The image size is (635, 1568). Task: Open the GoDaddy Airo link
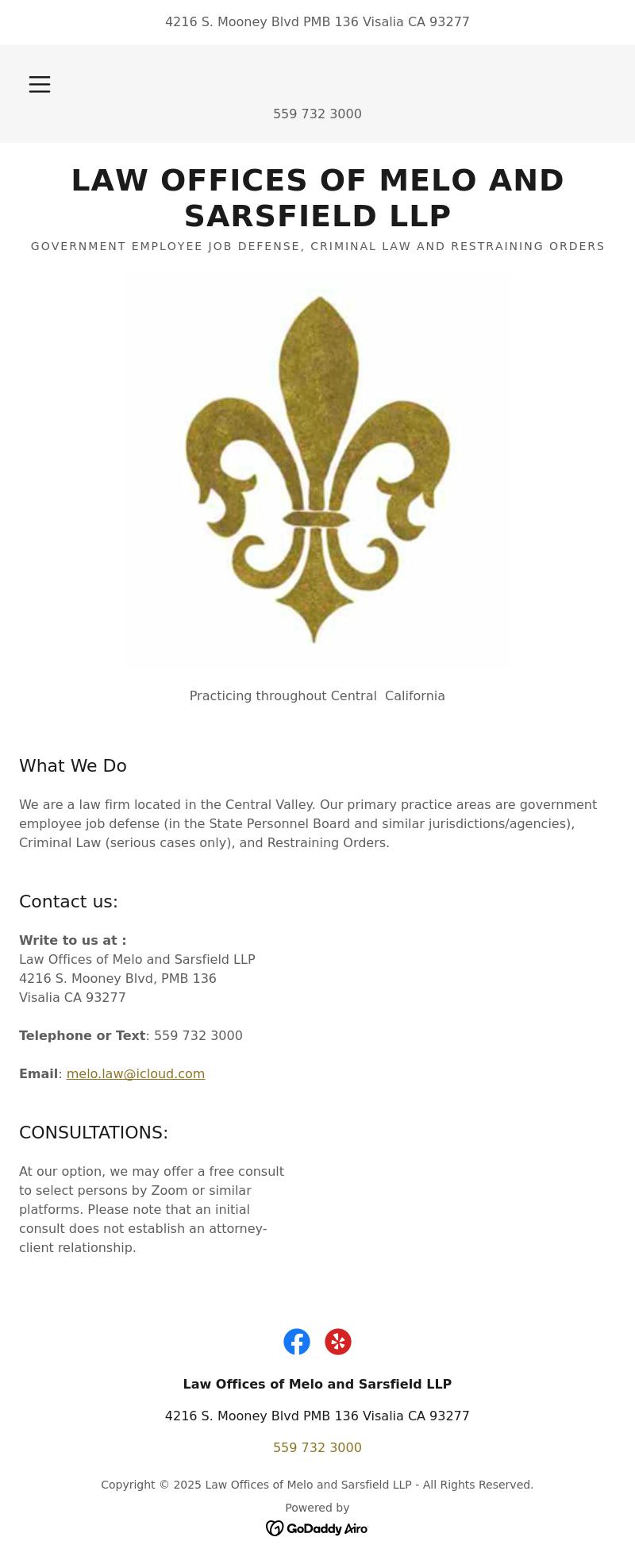pos(317,1528)
